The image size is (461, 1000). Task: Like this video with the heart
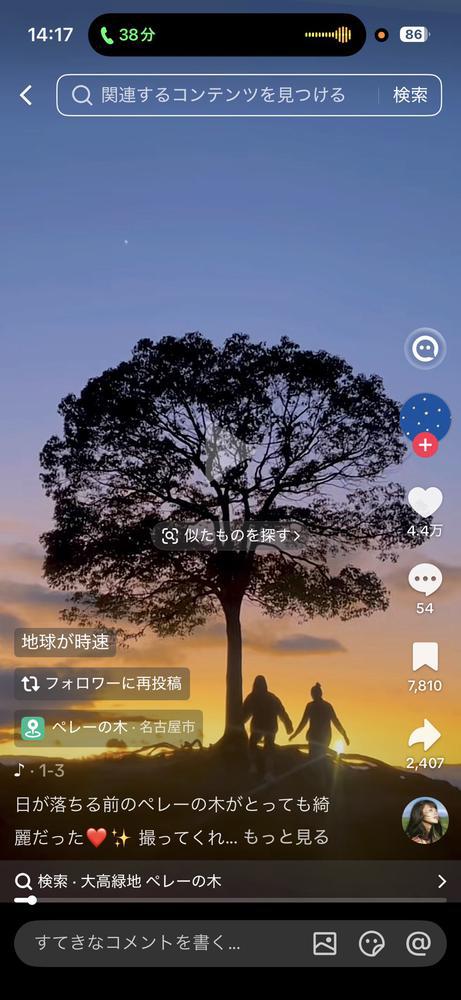pyautogui.click(x=425, y=501)
